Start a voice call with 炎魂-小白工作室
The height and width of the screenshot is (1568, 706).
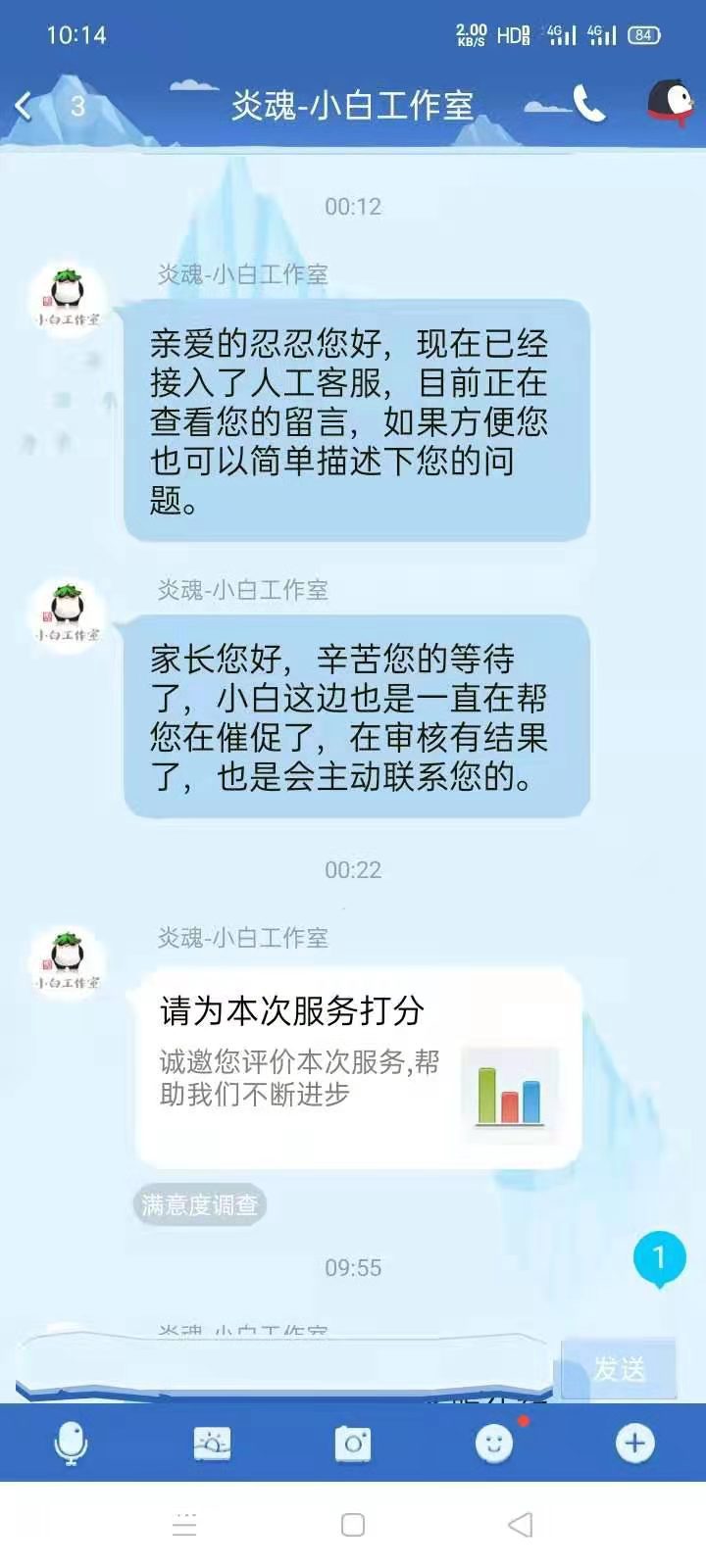589,104
